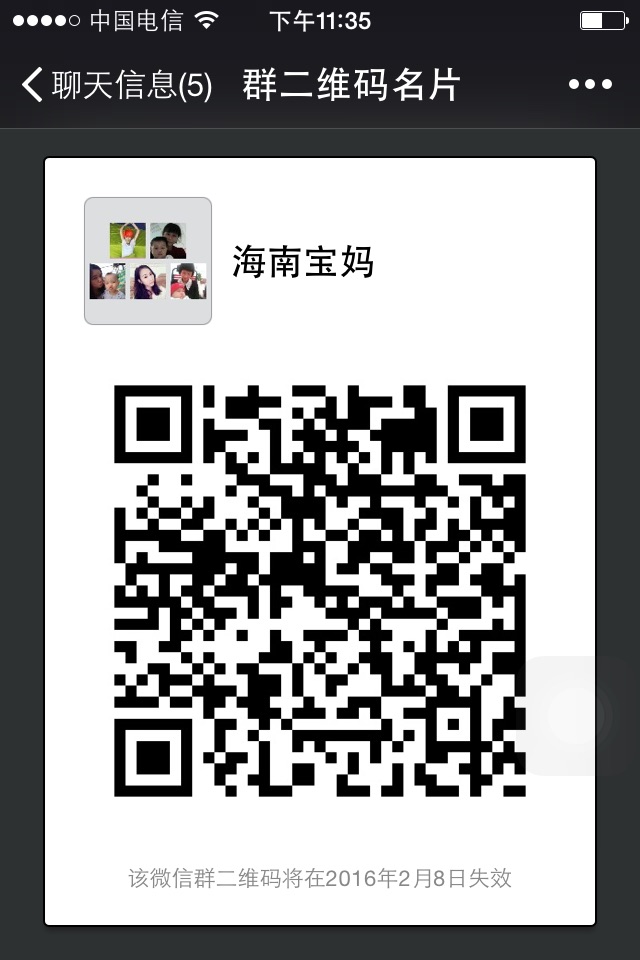The height and width of the screenshot is (960, 640).
Task: Go back to 聊天信息 chat info
Action: (115, 86)
